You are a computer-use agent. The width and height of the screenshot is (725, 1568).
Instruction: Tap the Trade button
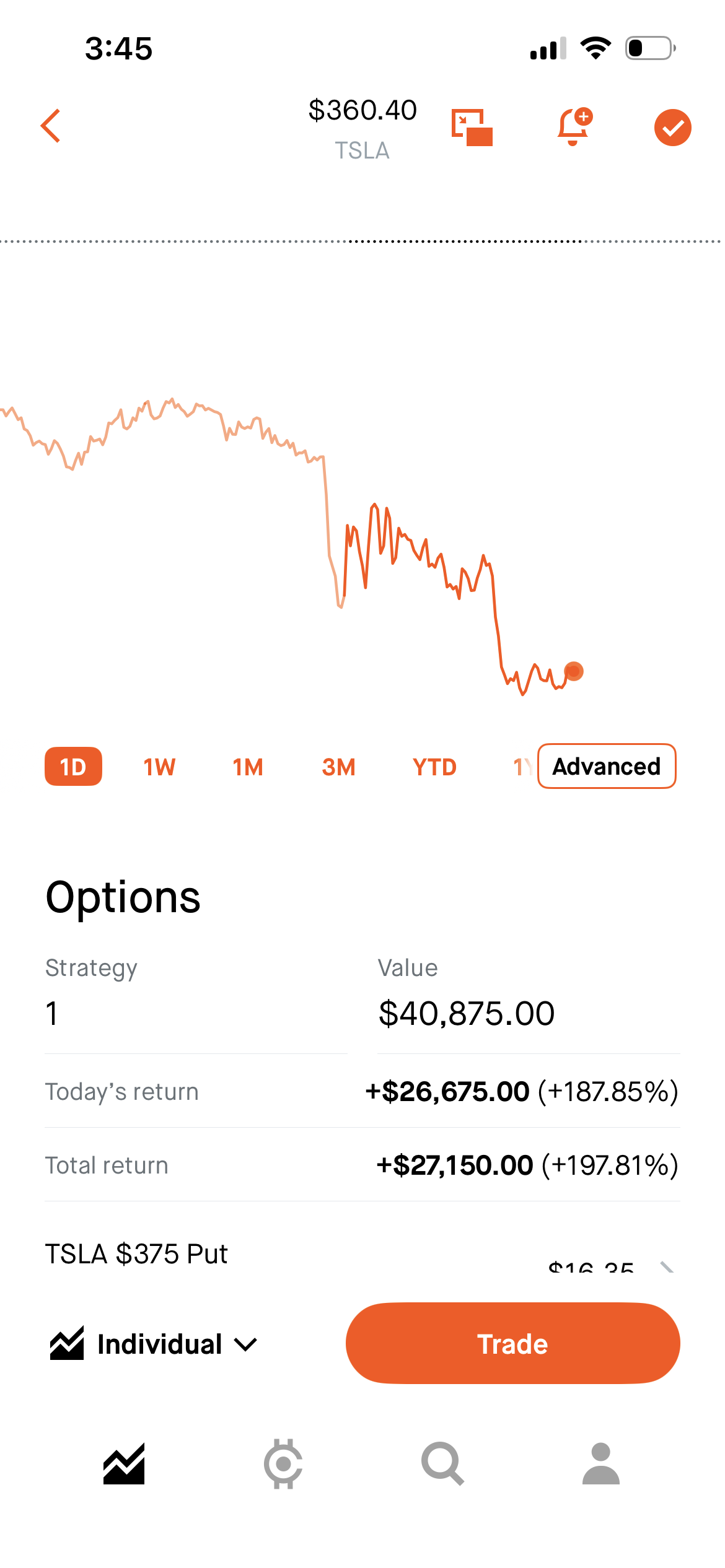(x=512, y=1344)
